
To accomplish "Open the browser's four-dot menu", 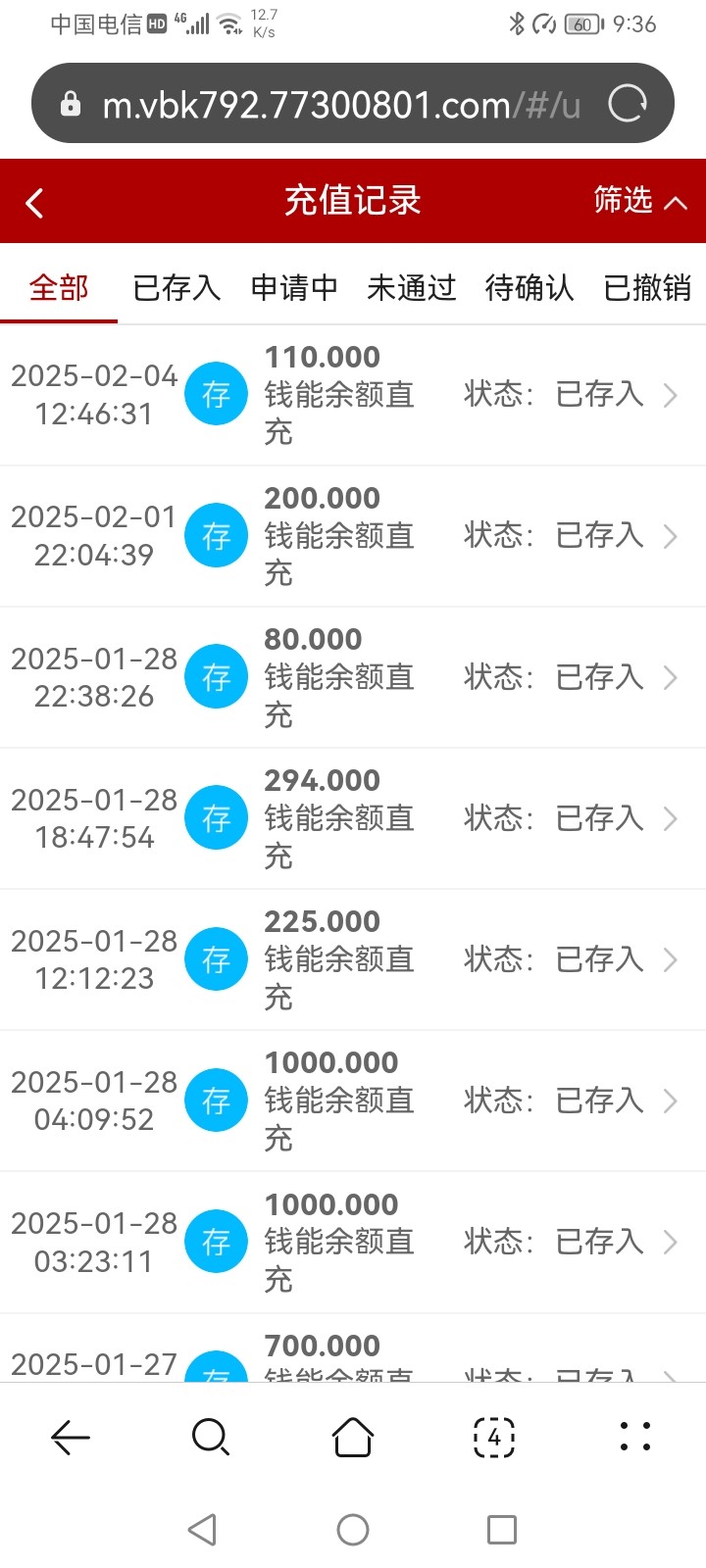I will point(635,1438).
